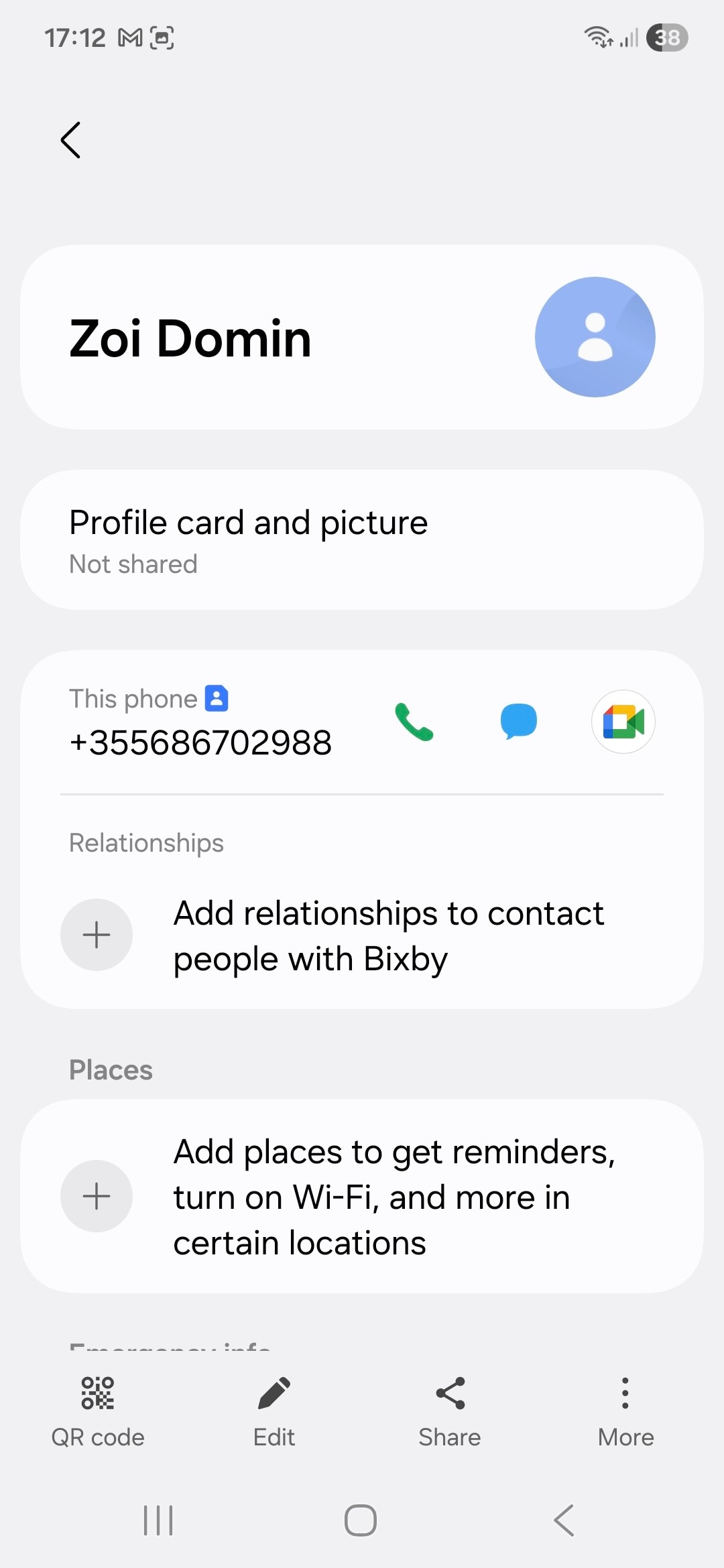Edit the Zoi Domin profile
The height and width of the screenshot is (1568, 724).
coord(274,1407)
